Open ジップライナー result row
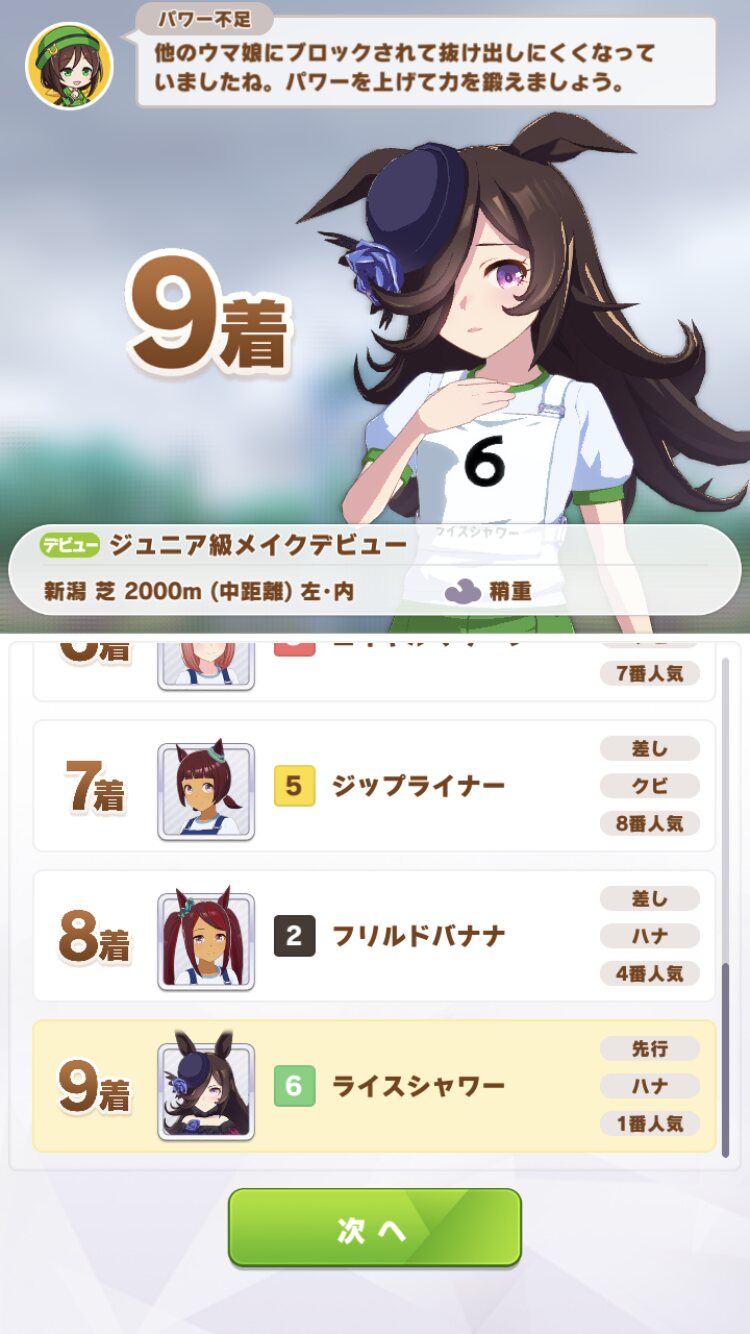 (x=374, y=786)
